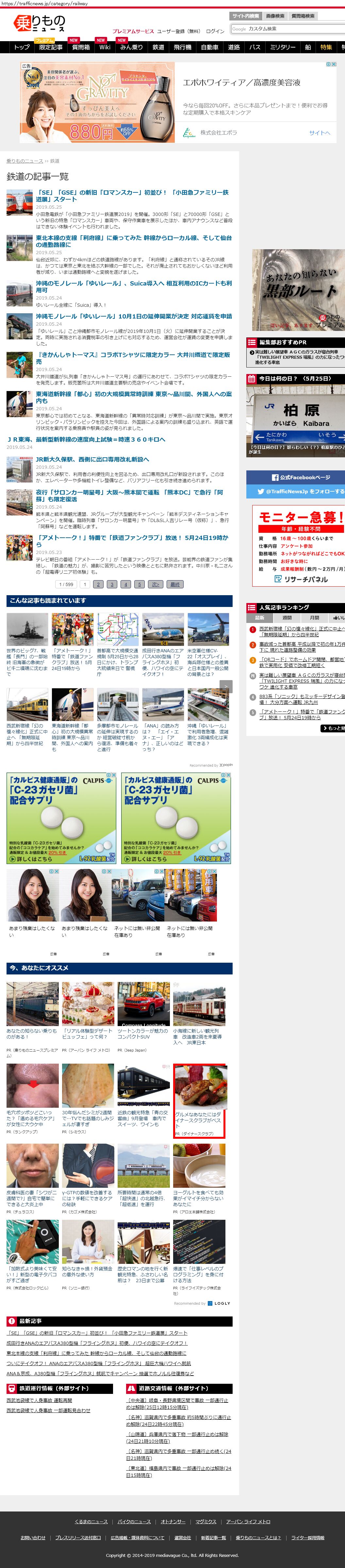Open the 西武池袋線 accident info link
Image resolution: width=345 pixels, height=1568 pixels.
[39, 1401]
